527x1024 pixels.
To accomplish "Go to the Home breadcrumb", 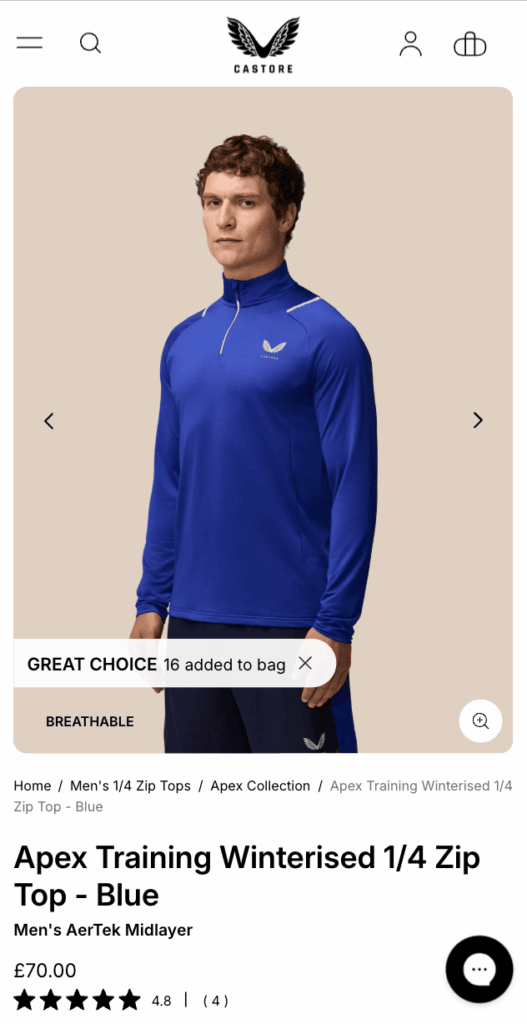I will [x=33, y=786].
